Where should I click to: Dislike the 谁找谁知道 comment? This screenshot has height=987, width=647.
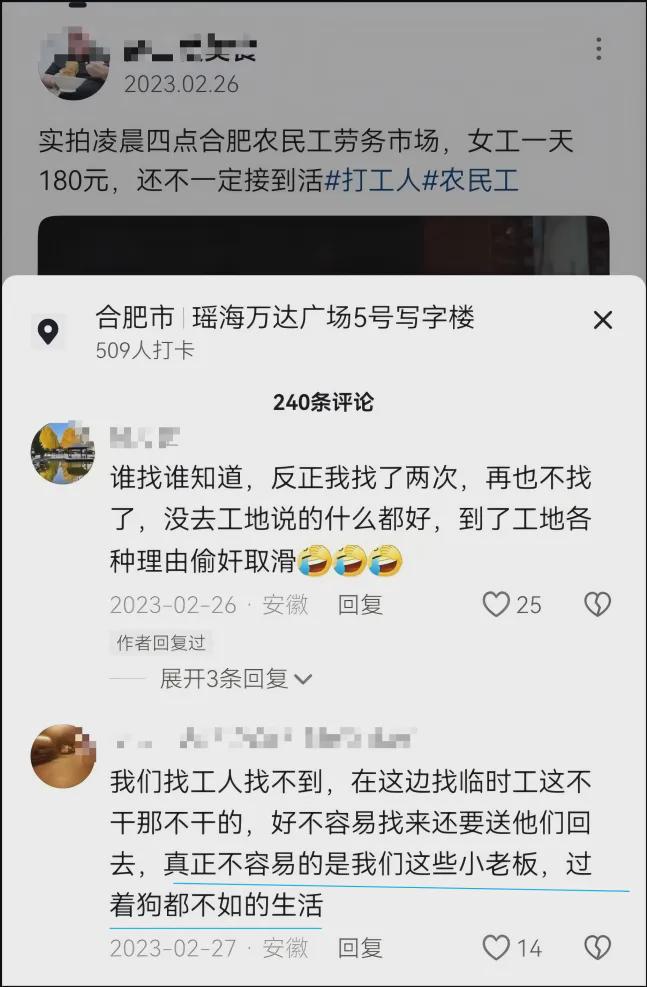point(597,604)
